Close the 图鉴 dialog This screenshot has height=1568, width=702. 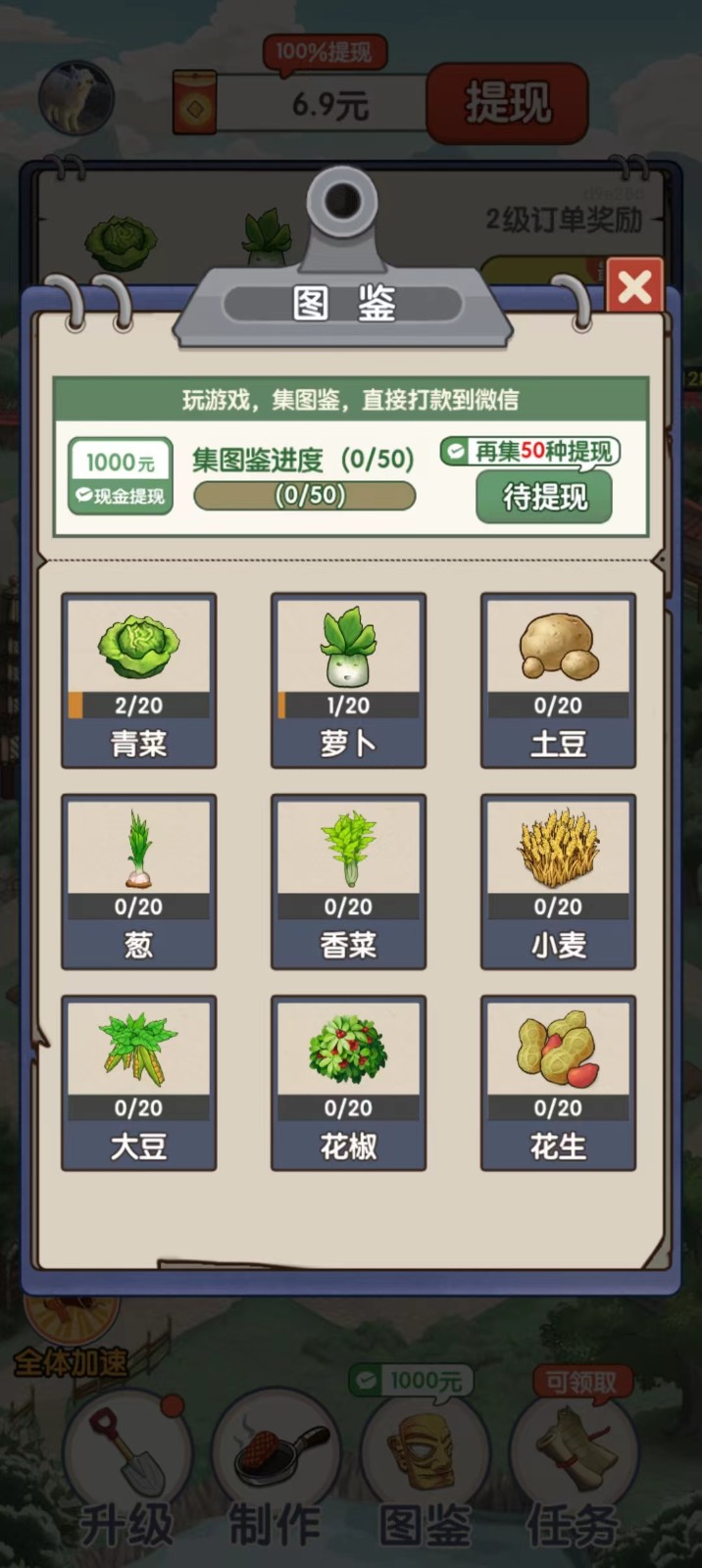634,286
